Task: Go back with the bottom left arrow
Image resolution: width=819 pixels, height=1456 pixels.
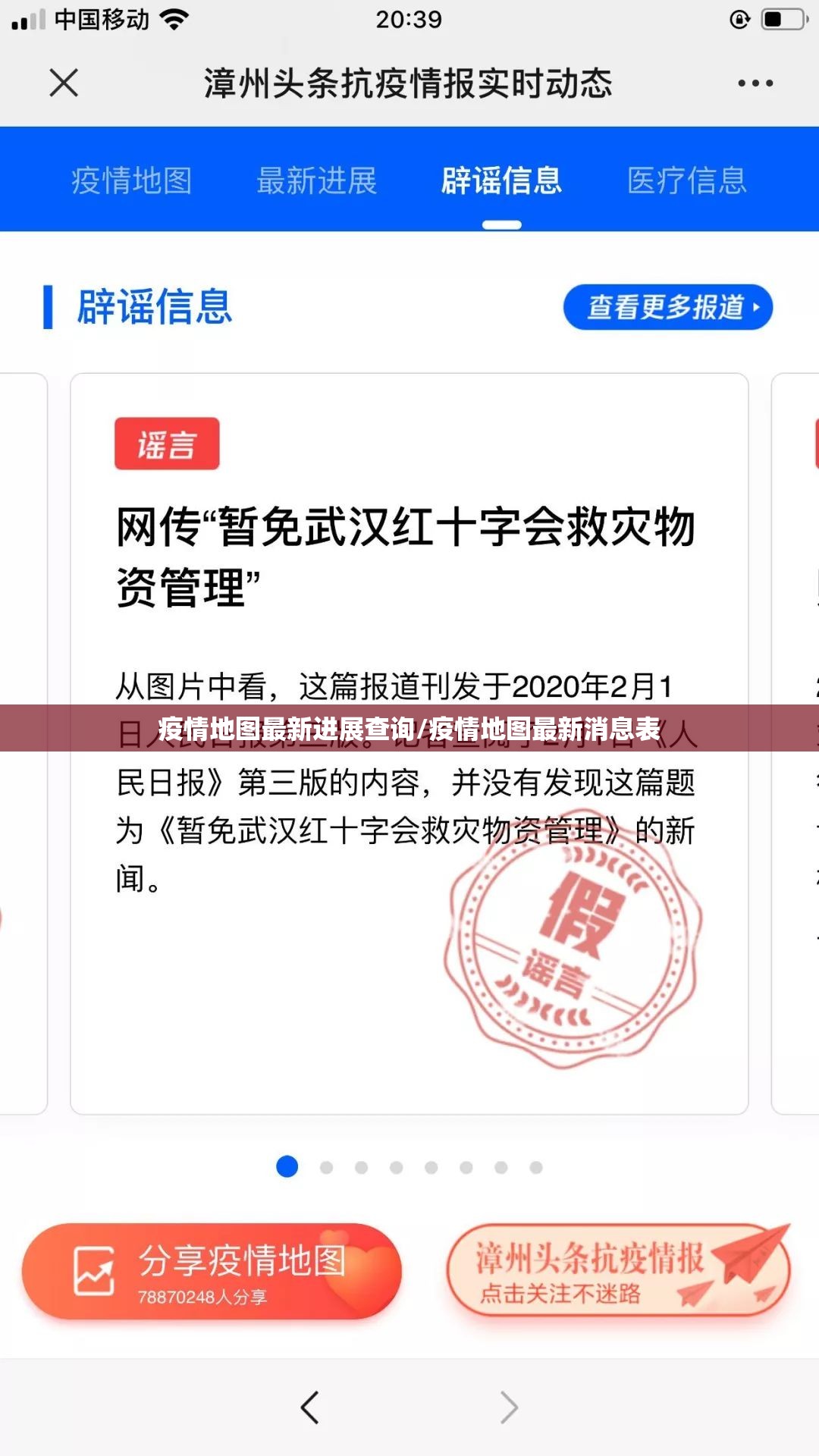Action: pyautogui.click(x=310, y=1407)
